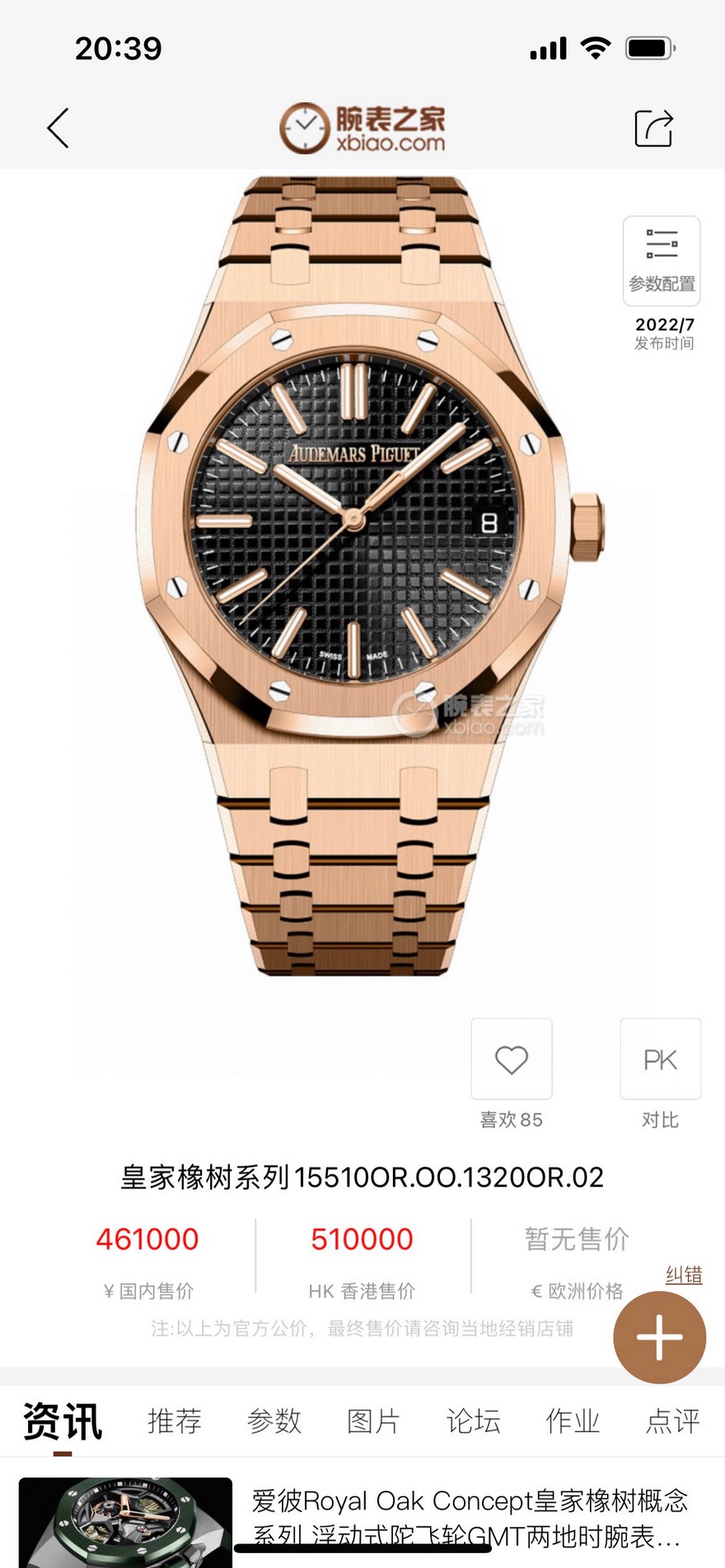725x1568 pixels.
Task: Share this watch page
Action: pos(654,128)
